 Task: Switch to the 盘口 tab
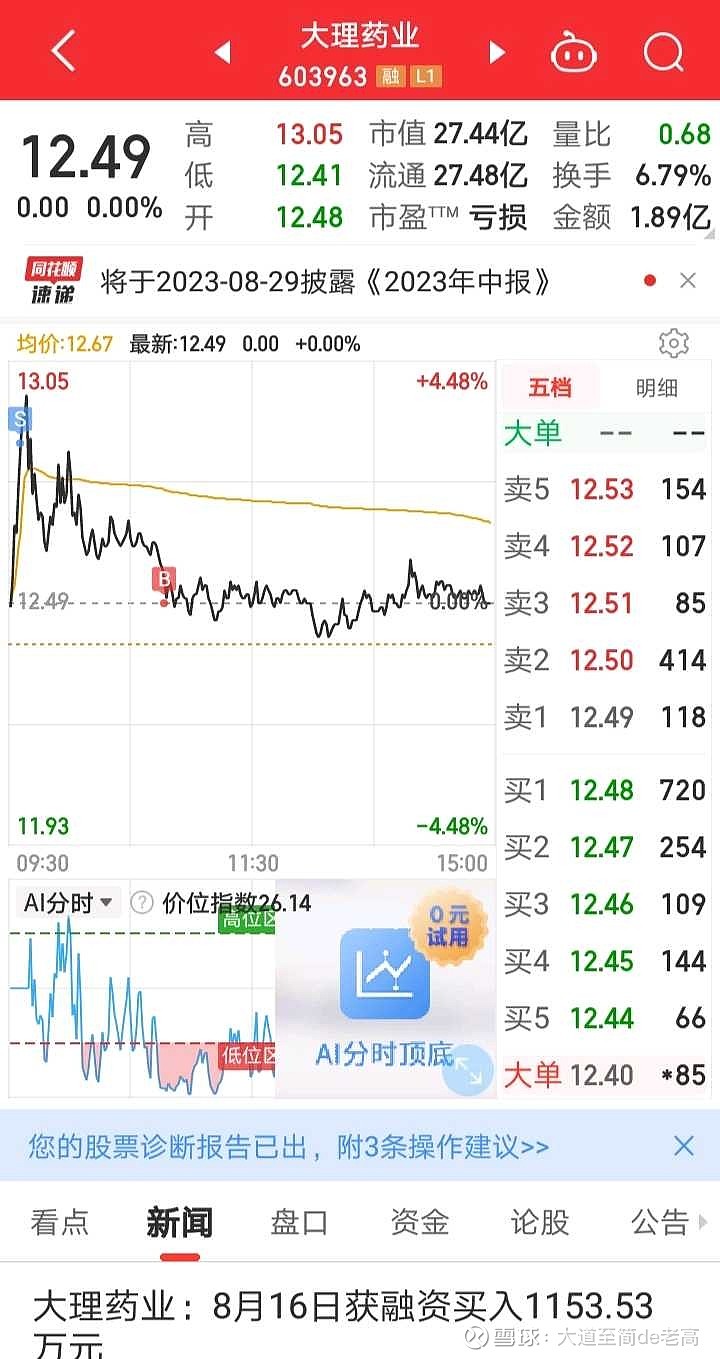pyautogui.click(x=298, y=1221)
